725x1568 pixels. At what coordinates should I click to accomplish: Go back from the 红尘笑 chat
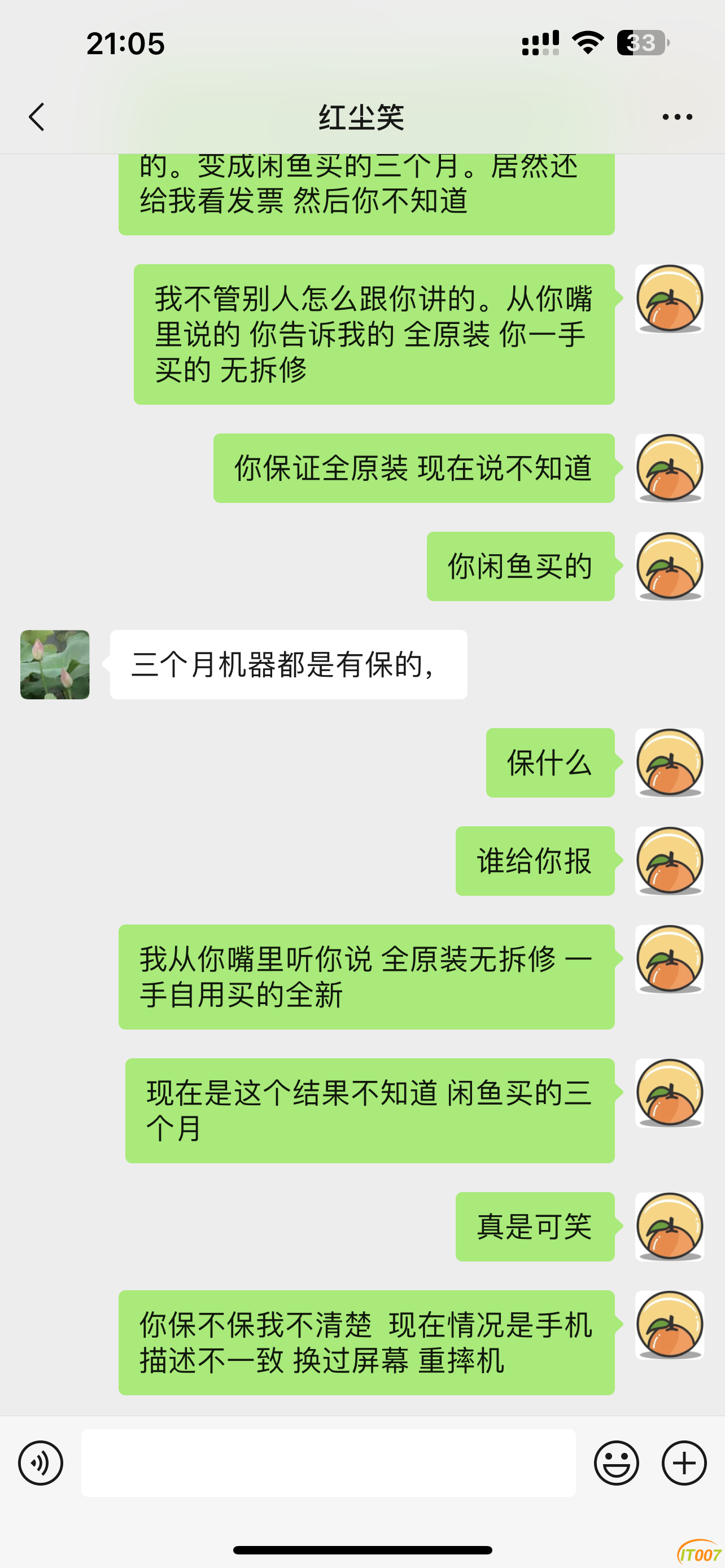tap(37, 117)
